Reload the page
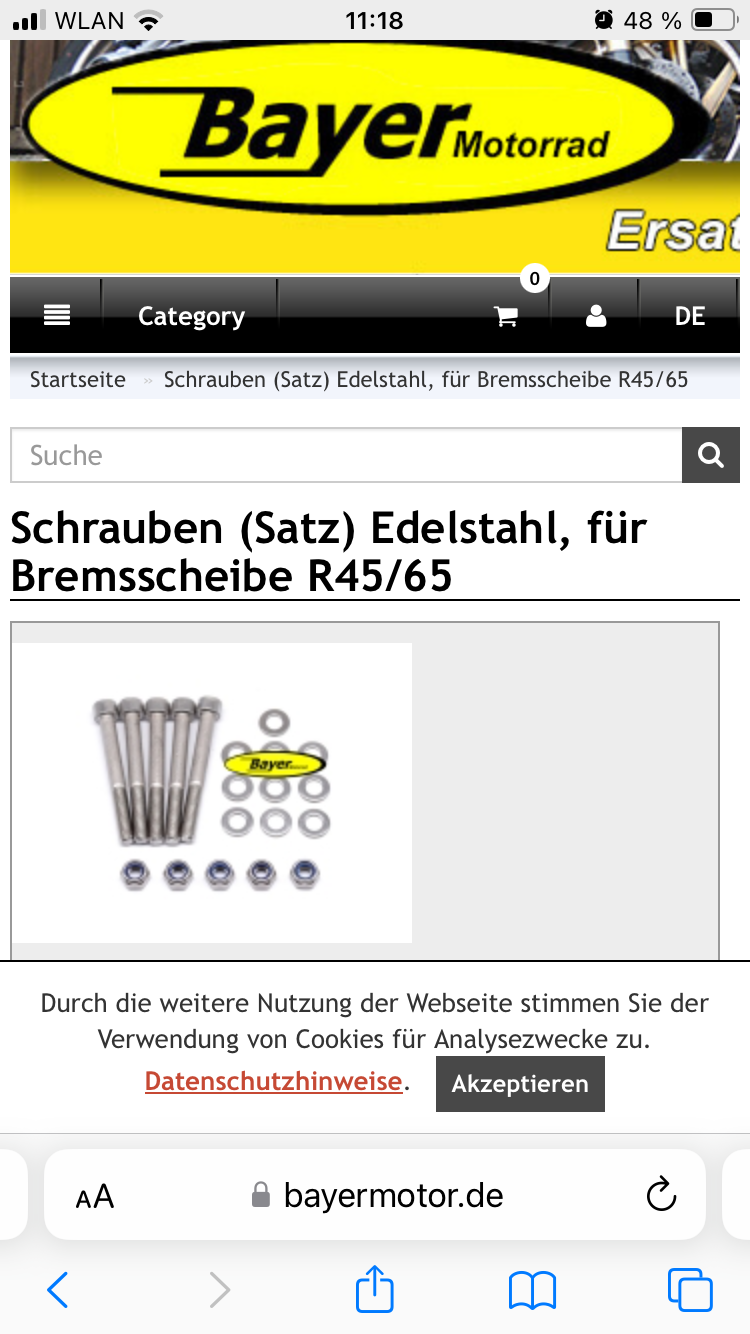This screenshot has height=1334, width=750. point(661,1195)
